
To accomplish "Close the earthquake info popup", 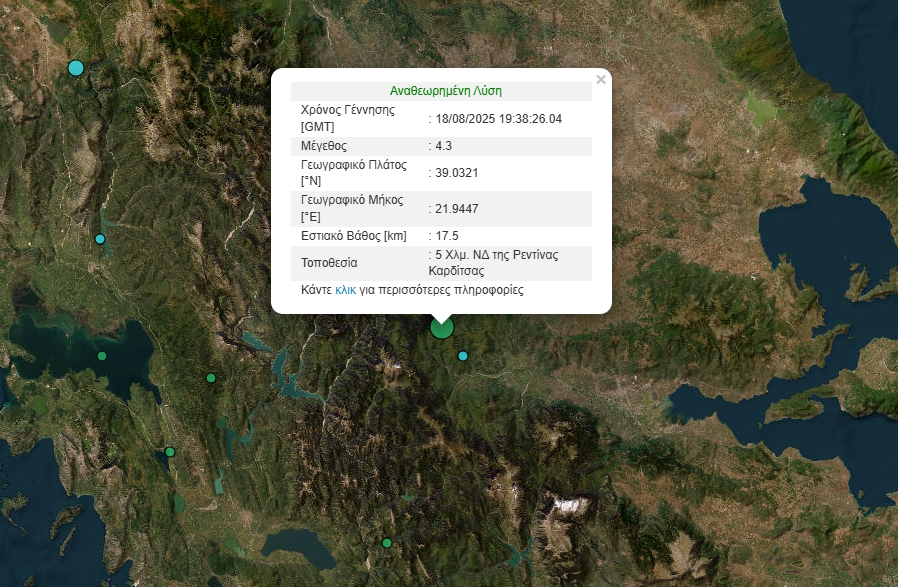I will (600, 80).
